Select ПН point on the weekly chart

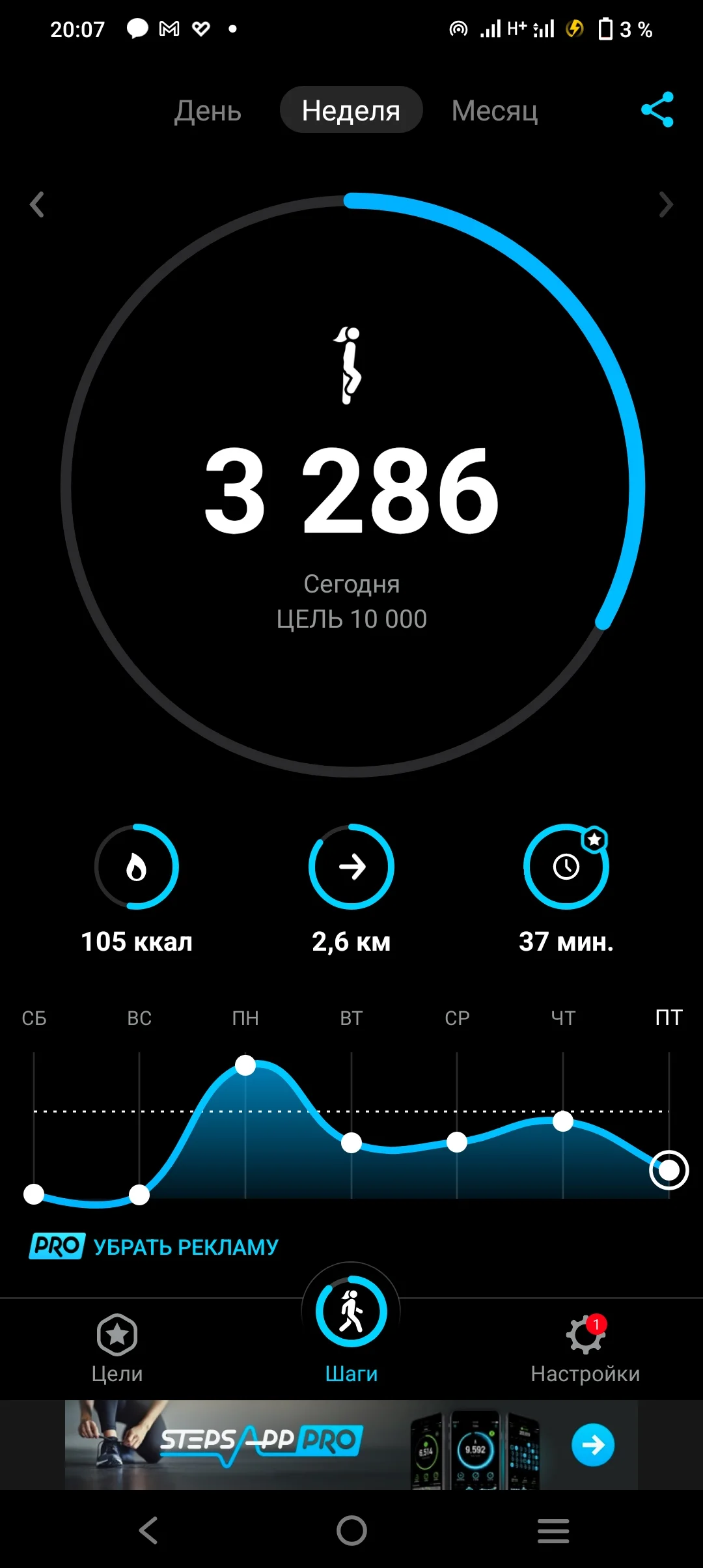tap(245, 1065)
